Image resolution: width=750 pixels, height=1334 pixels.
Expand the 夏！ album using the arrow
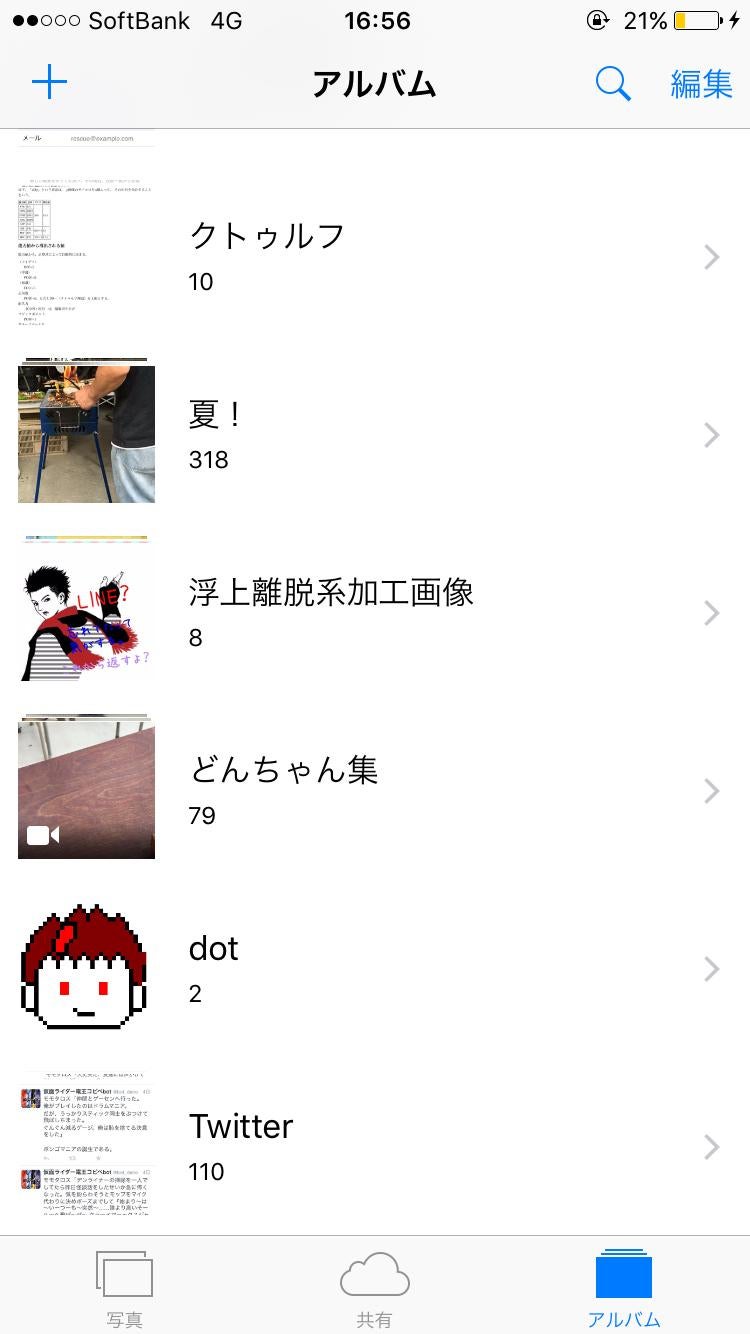coord(711,435)
